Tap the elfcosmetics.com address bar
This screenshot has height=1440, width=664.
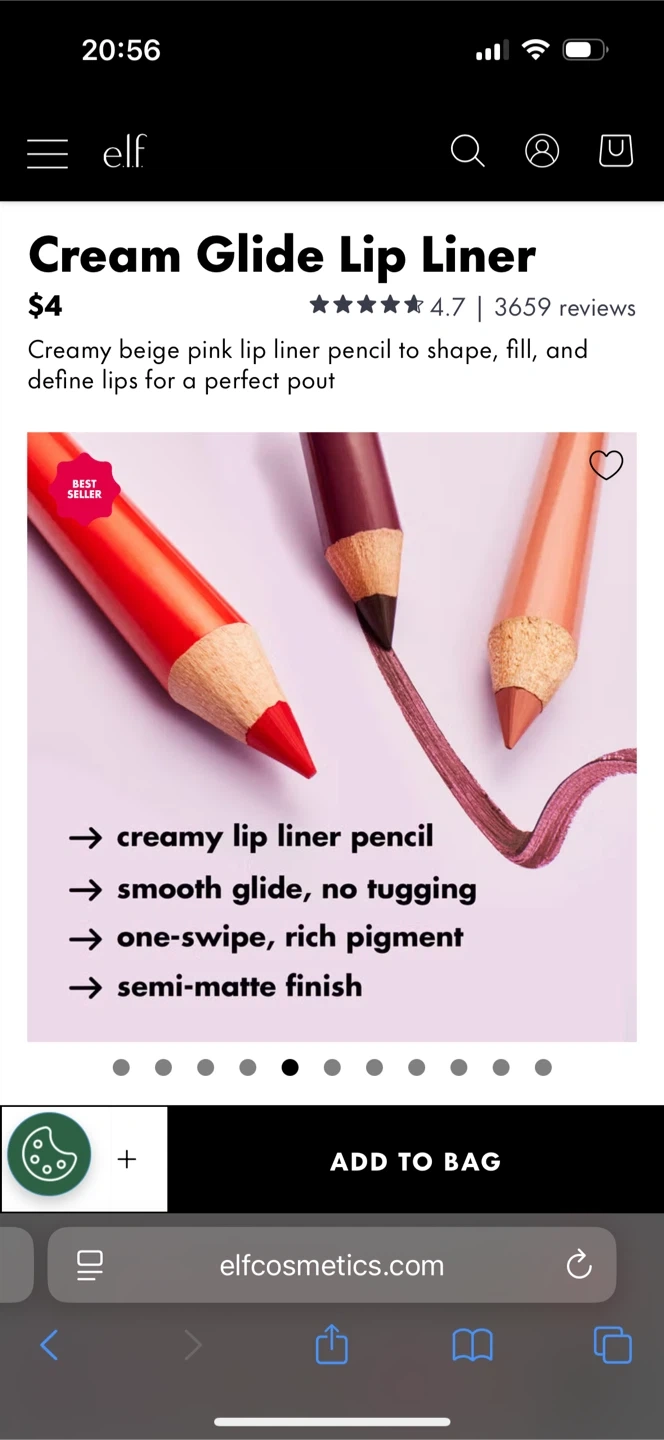coord(332,1265)
